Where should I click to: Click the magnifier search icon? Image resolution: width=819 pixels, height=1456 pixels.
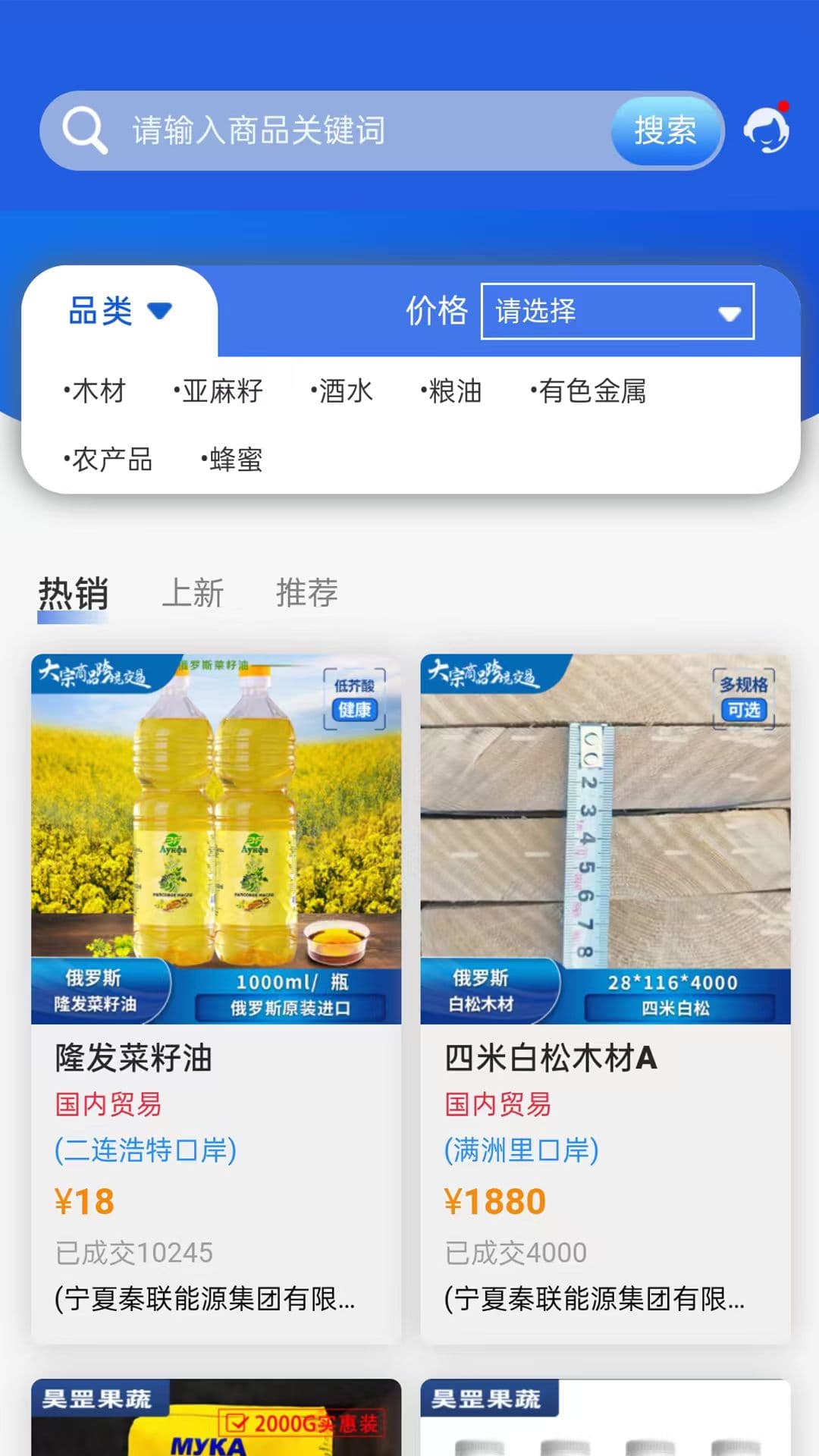[83, 129]
